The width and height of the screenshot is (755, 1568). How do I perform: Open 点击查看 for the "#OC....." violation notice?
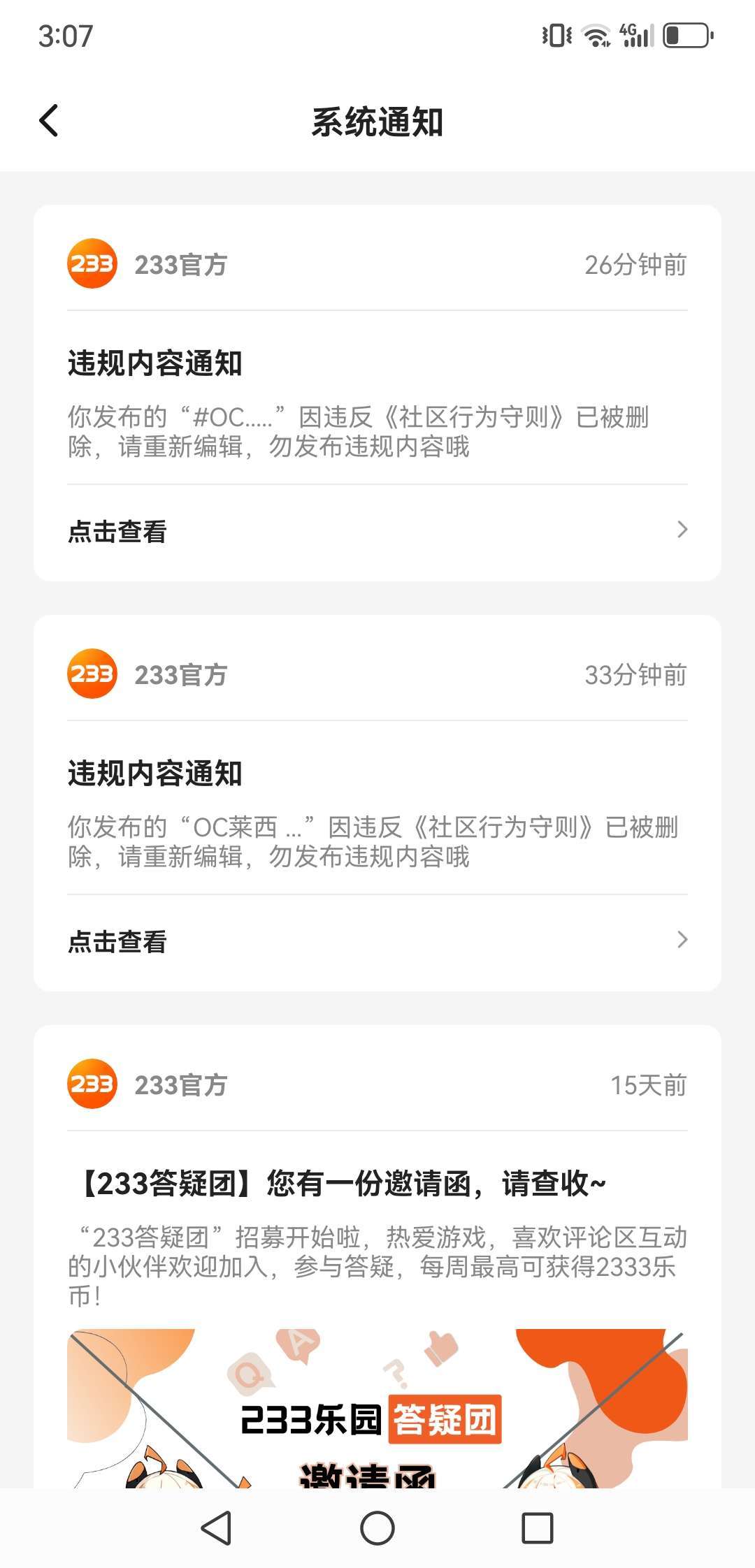click(x=377, y=531)
